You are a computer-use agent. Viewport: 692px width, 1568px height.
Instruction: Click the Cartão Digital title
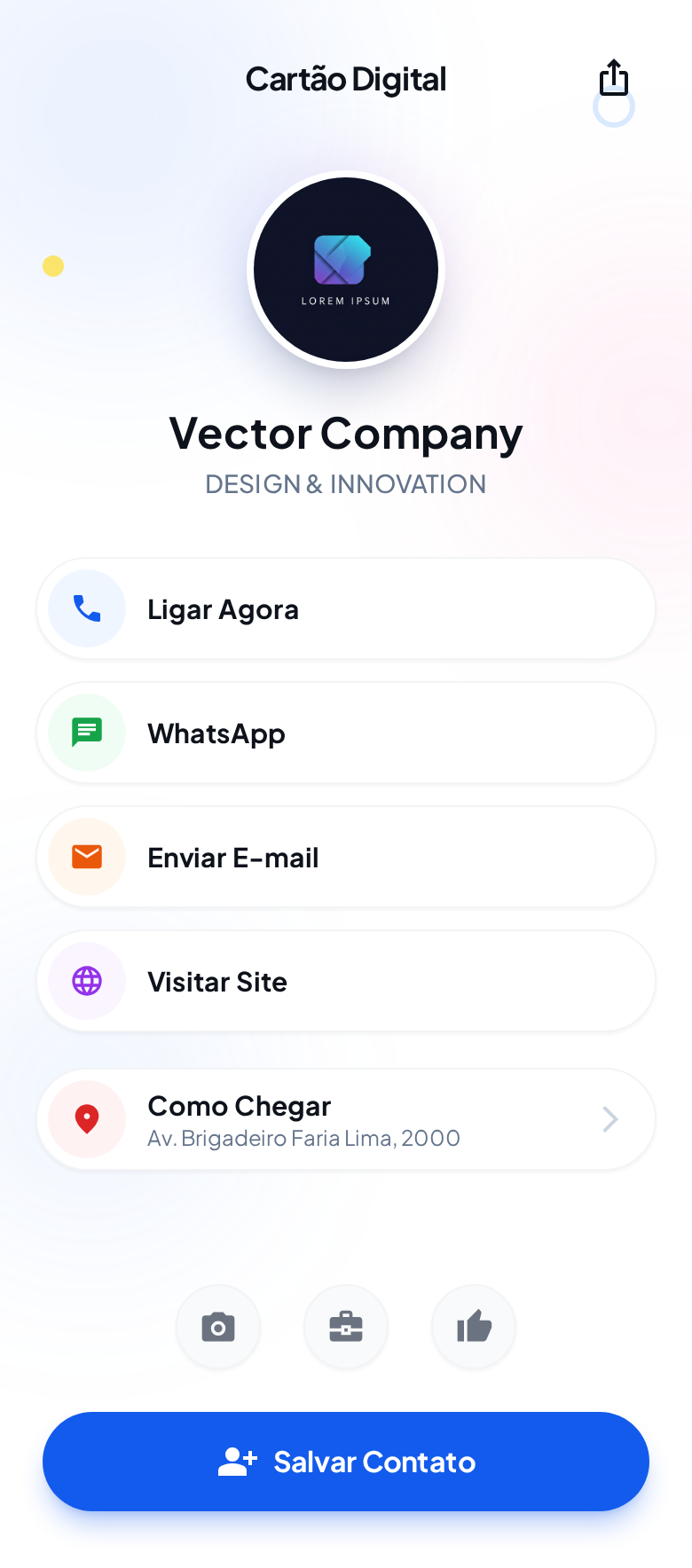click(x=346, y=79)
